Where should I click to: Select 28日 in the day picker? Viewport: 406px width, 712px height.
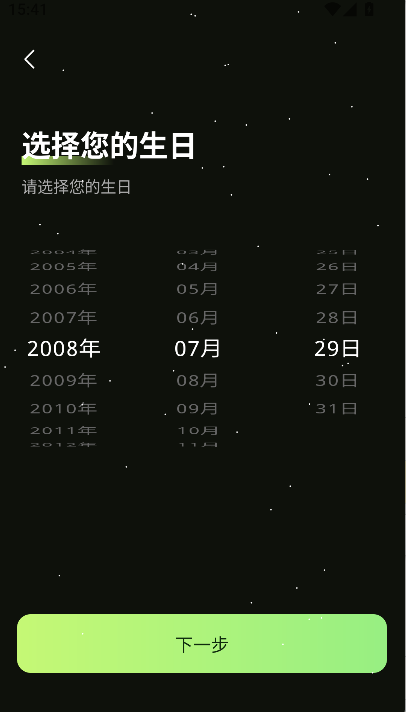(337, 318)
